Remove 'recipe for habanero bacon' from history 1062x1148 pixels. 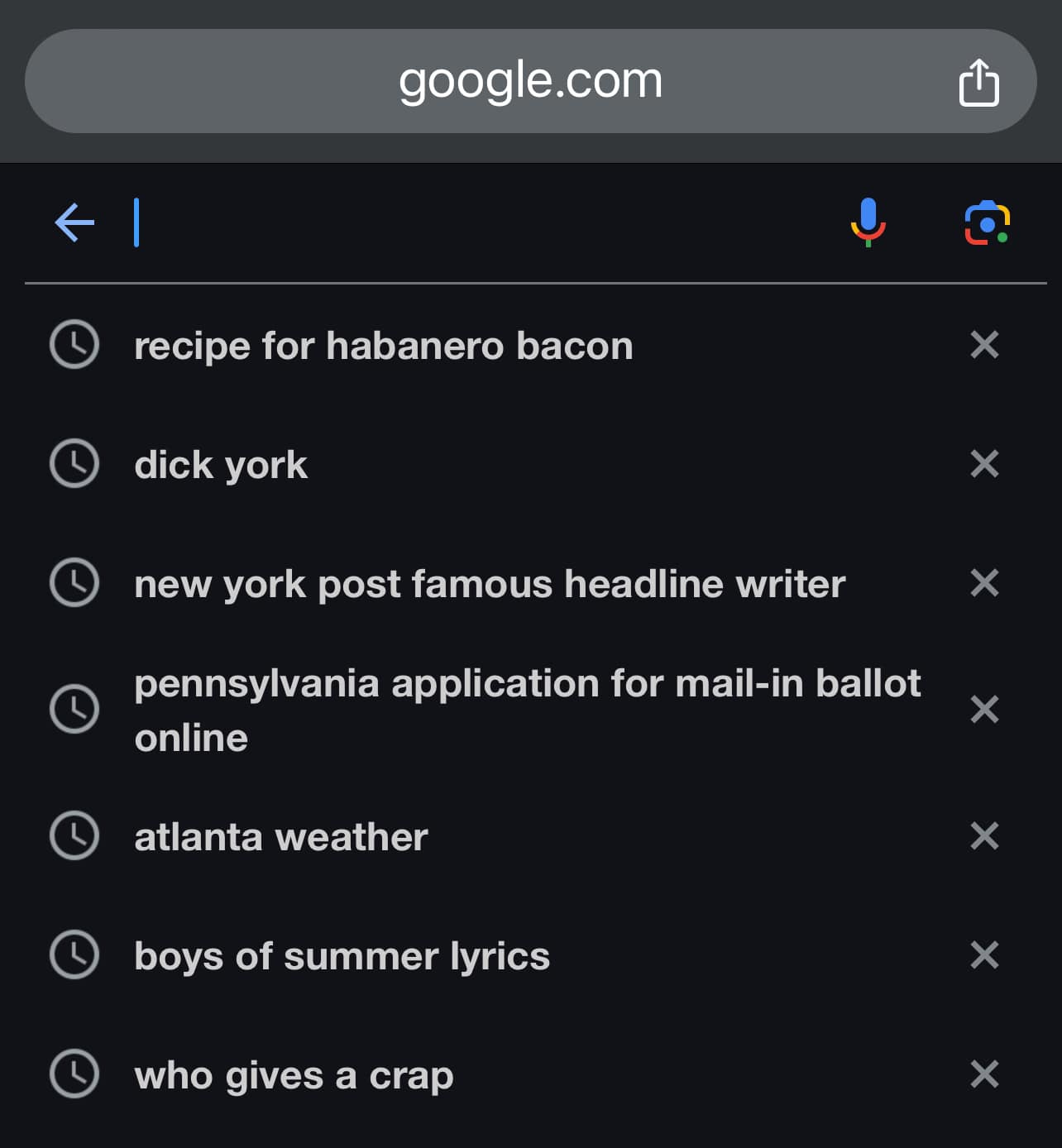pyautogui.click(x=985, y=345)
